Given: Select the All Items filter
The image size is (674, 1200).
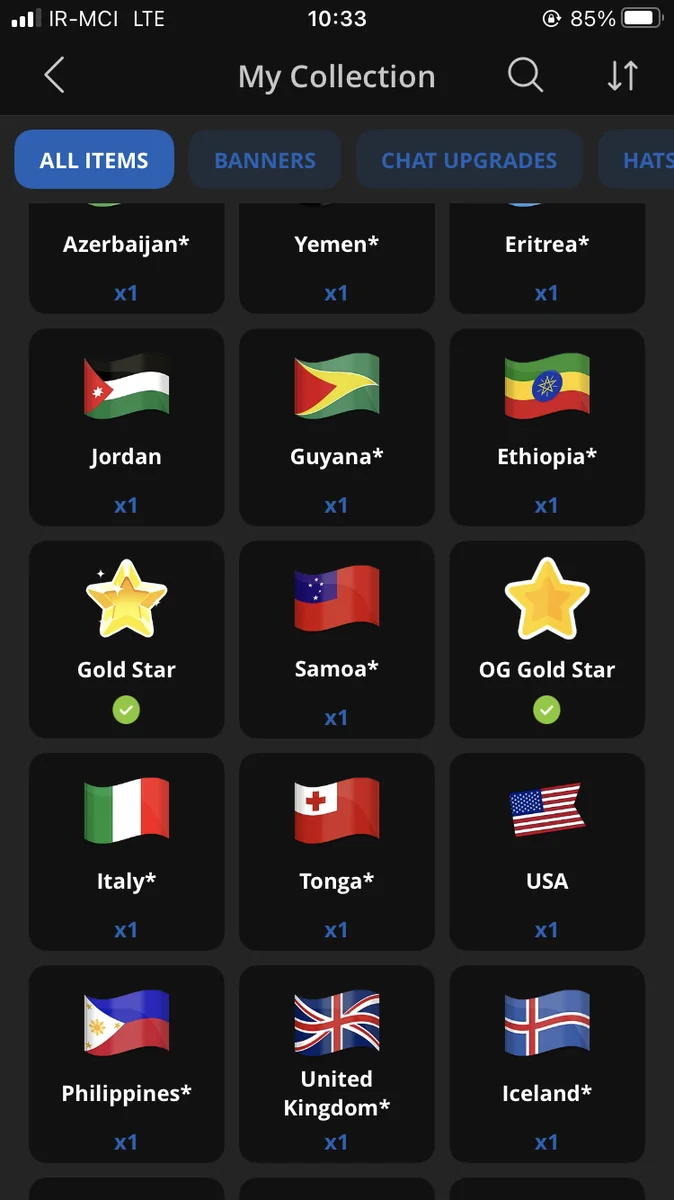Looking at the screenshot, I should click(x=94, y=160).
